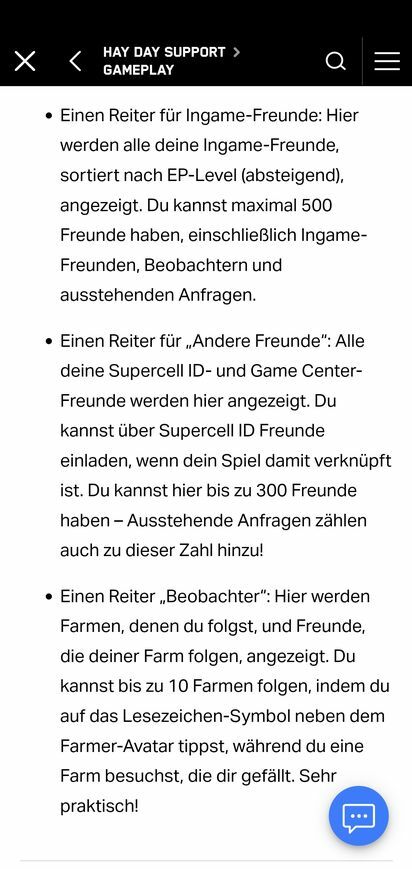
Task: Go back with the left arrow
Action: pos(75,61)
